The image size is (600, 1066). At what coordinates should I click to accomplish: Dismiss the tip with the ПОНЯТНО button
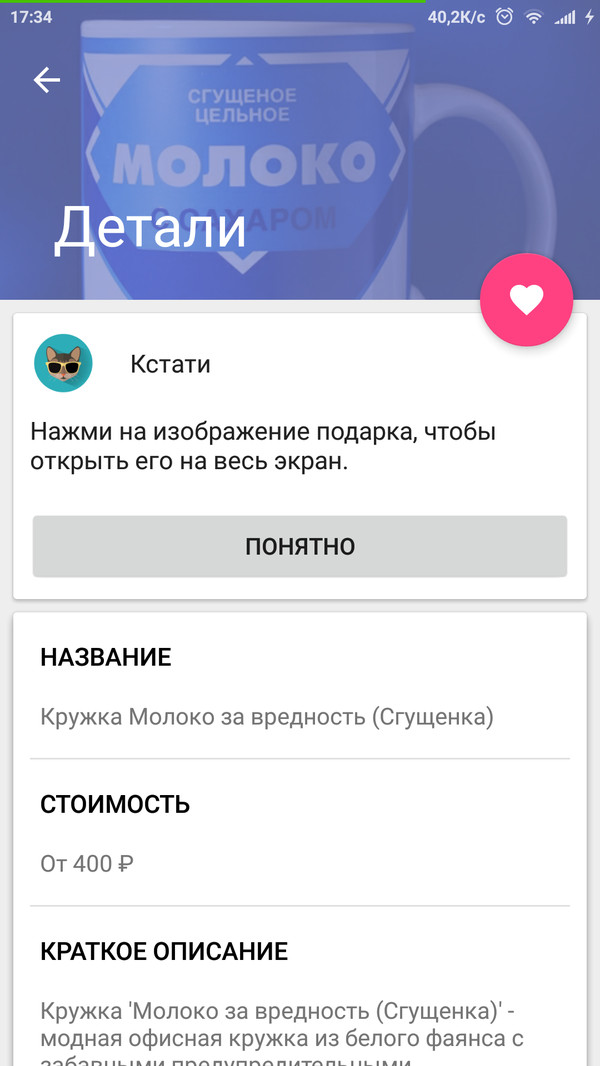pos(300,546)
